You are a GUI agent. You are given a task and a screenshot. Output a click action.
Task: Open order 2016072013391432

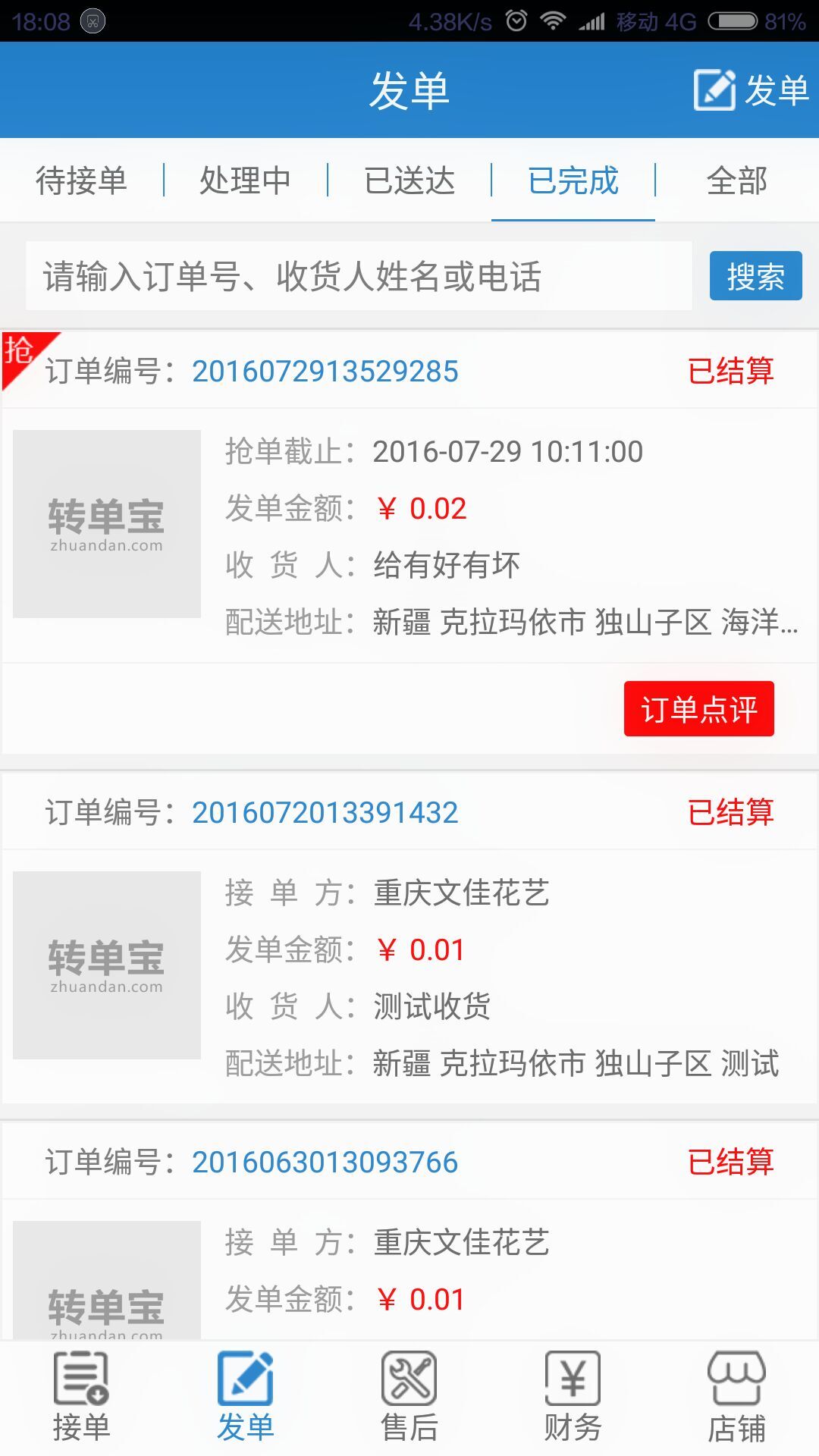point(325,813)
